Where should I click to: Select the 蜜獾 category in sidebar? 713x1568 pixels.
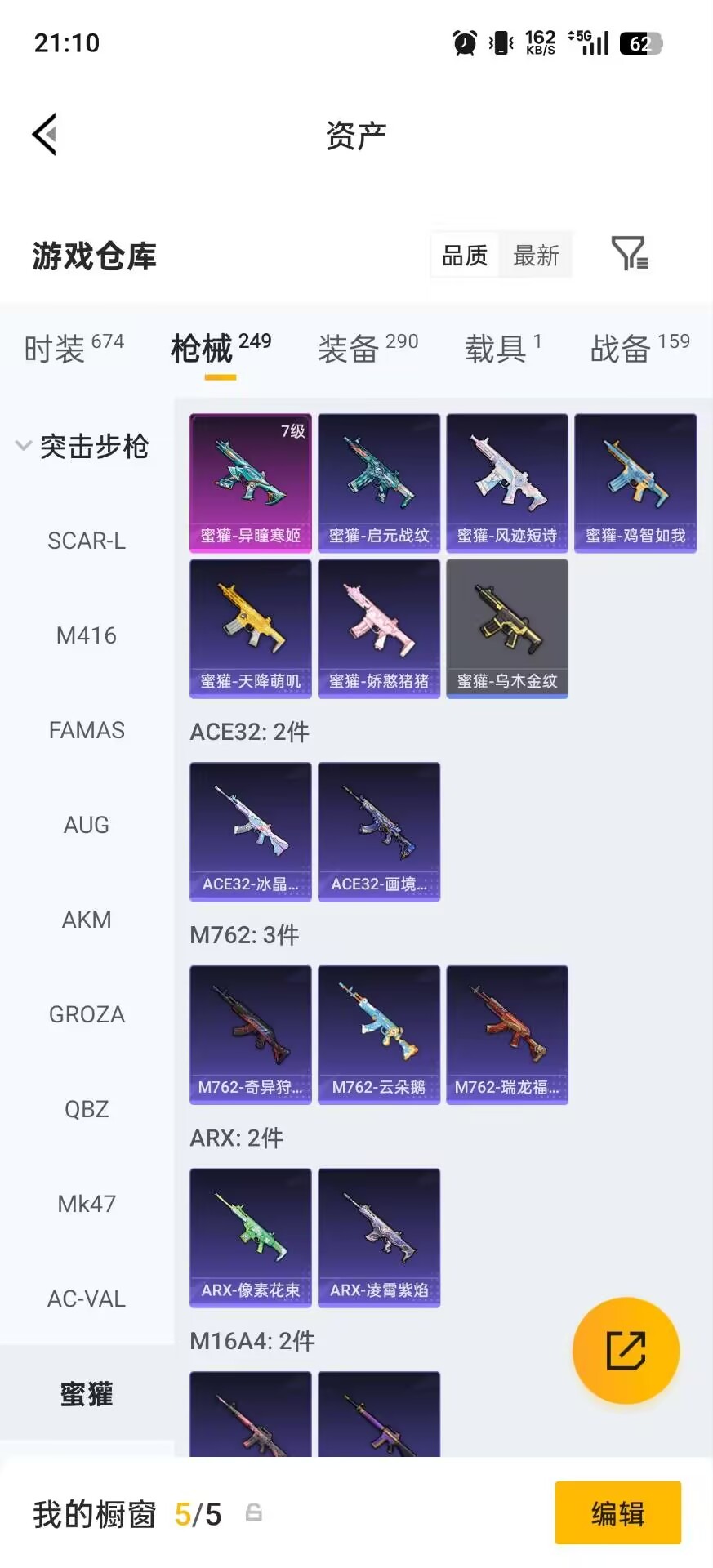87,1394
